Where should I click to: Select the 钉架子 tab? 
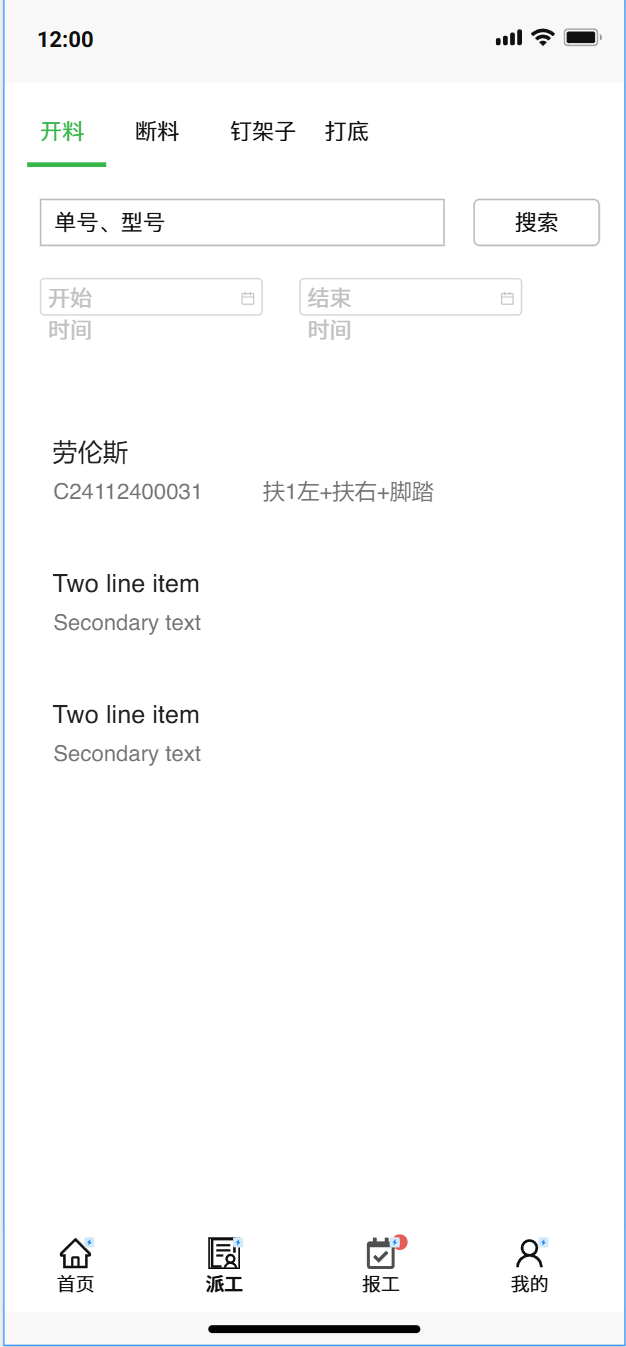pyautogui.click(x=263, y=132)
